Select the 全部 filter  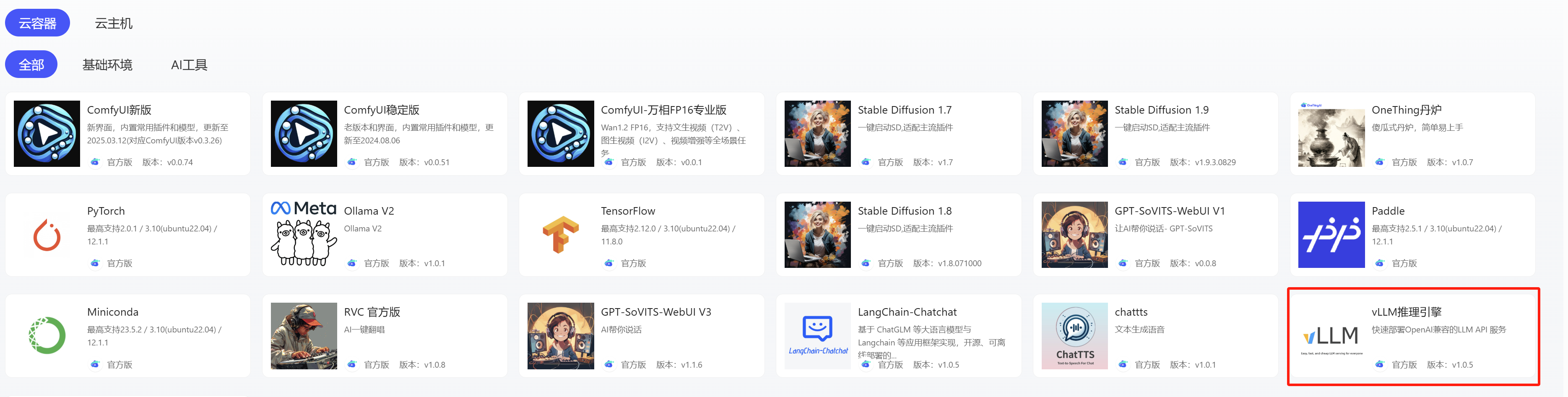(31, 65)
